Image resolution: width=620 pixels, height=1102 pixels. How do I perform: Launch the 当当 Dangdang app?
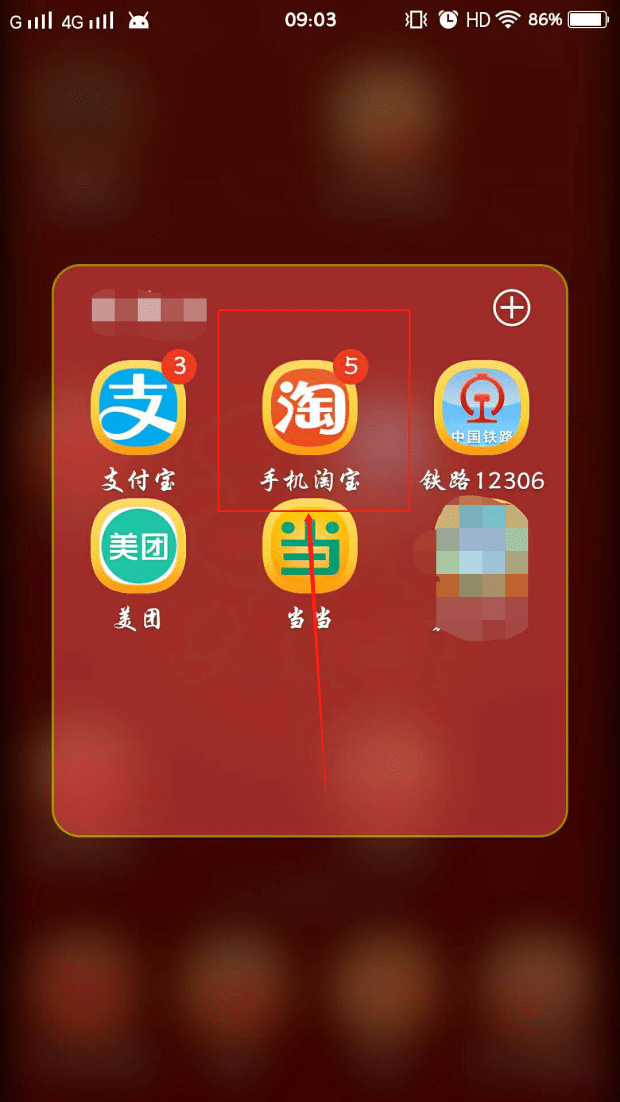coord(310,546)
